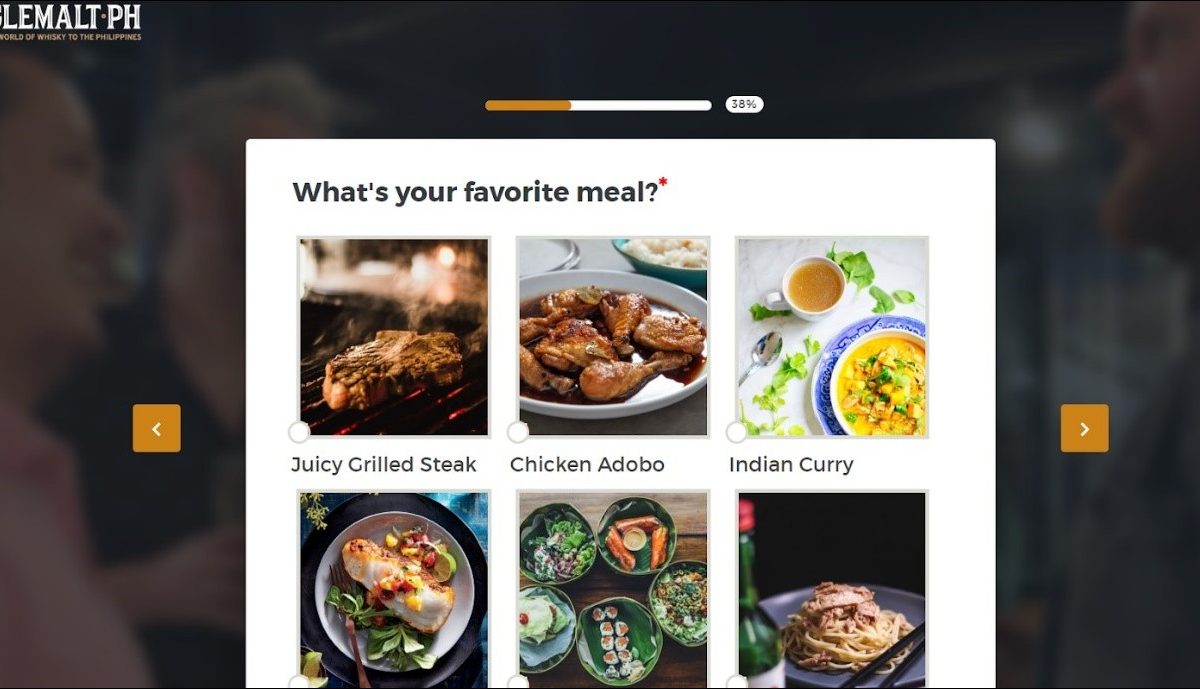Viewport: 1200px width, 689px height.
Task: Pick Indian Curry radio option
Action: 737,432
